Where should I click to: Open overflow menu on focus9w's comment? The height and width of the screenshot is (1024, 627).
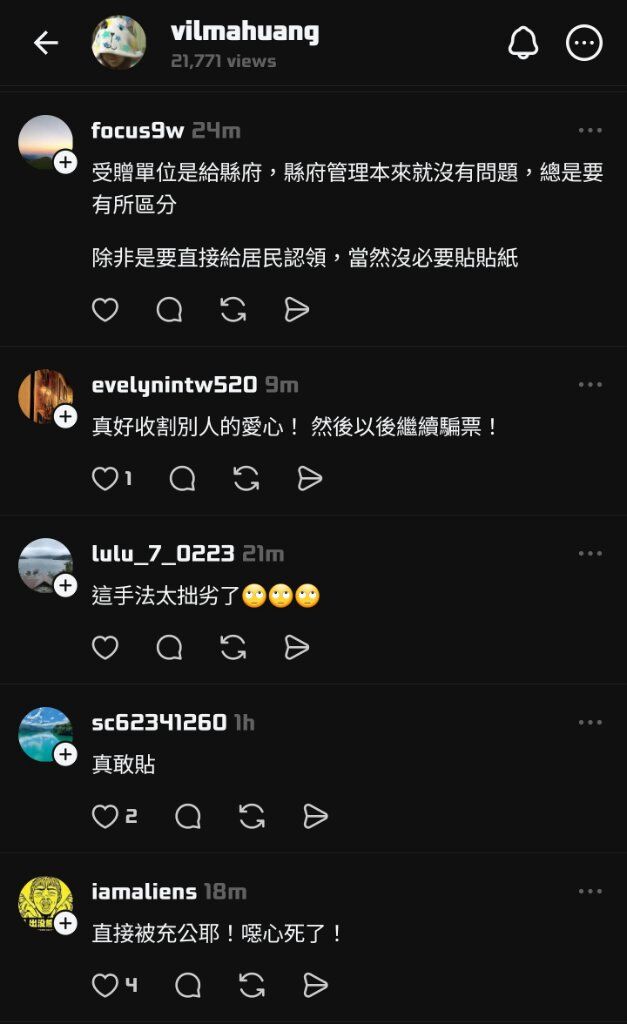[590, 131]
